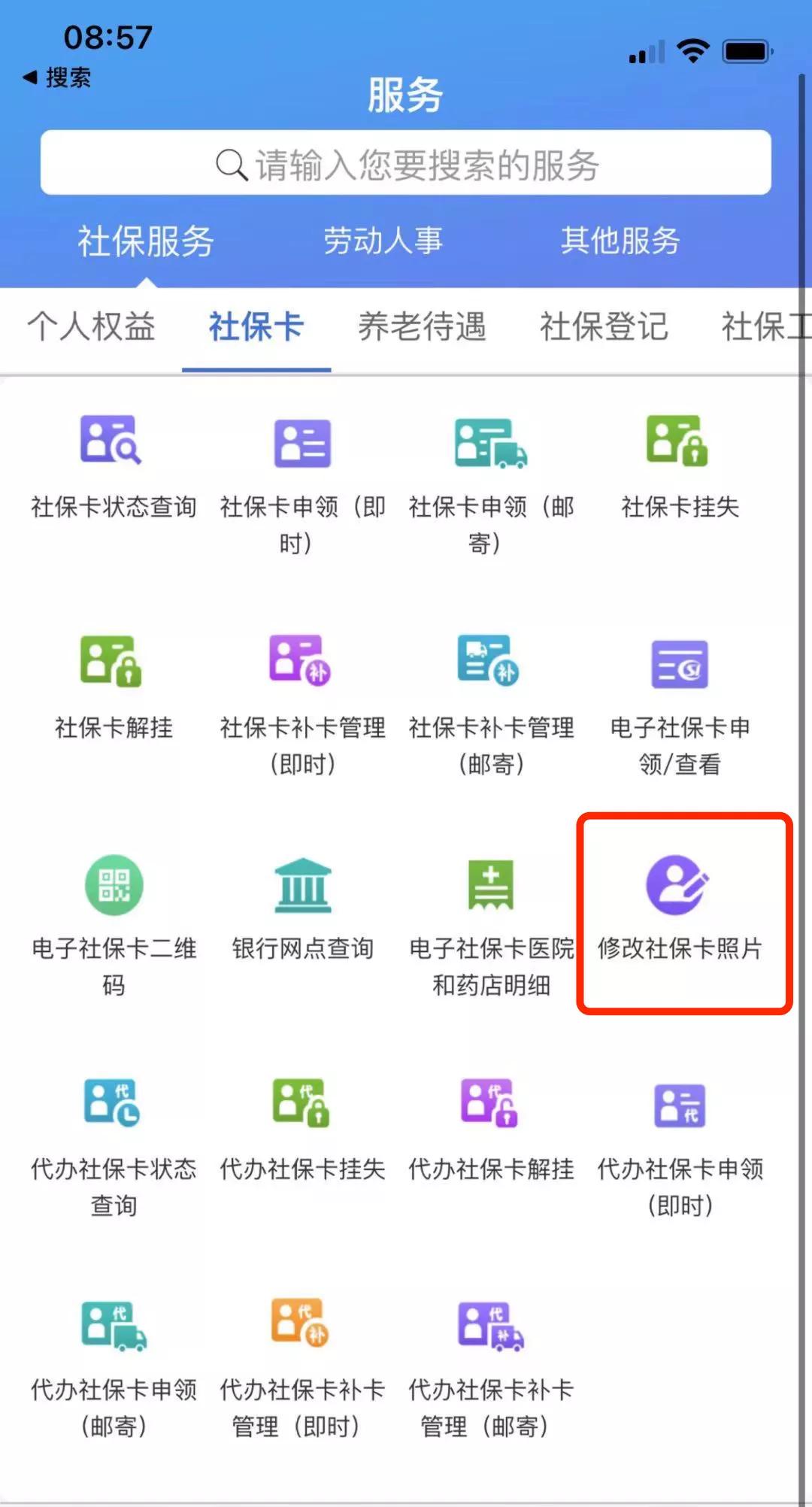Go back using the 搜索 back link

[x=57, y=77]
